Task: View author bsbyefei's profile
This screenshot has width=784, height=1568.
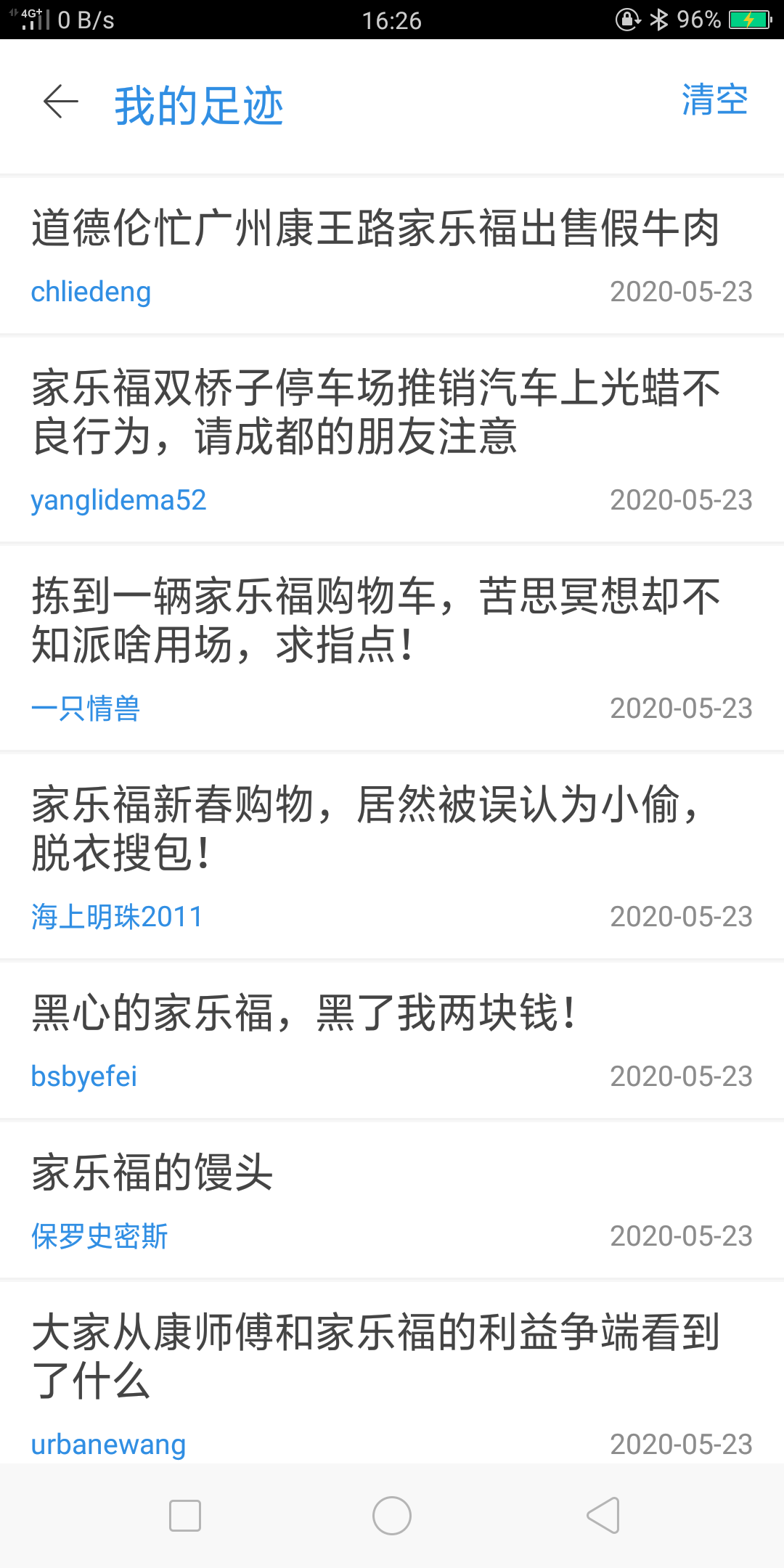Action: tap(83, 1077)
